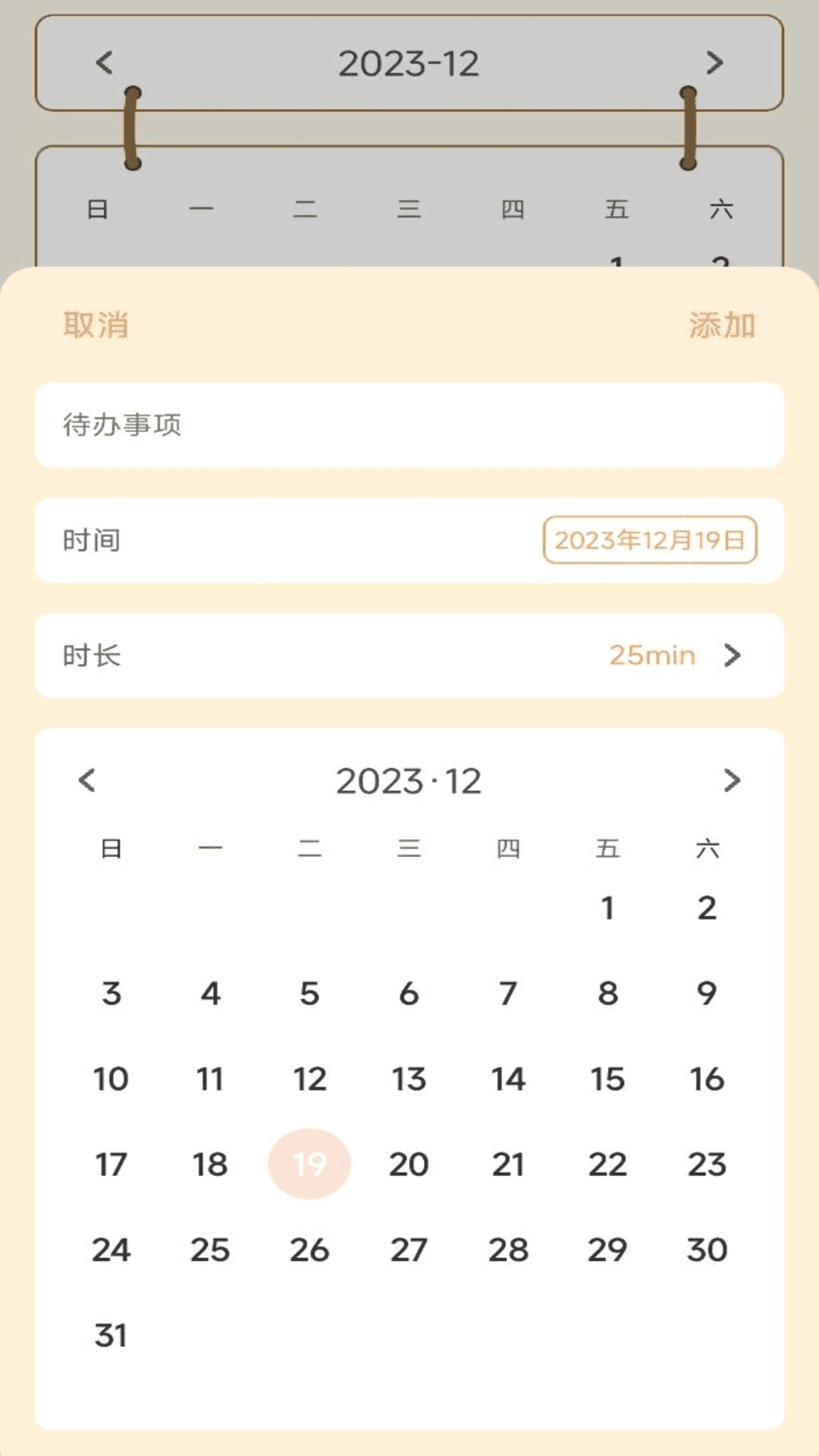The width and height of the screenshot is (819, 1456).
Task: Tap the date chip 2023年12月19日
Action: [650, 539]
